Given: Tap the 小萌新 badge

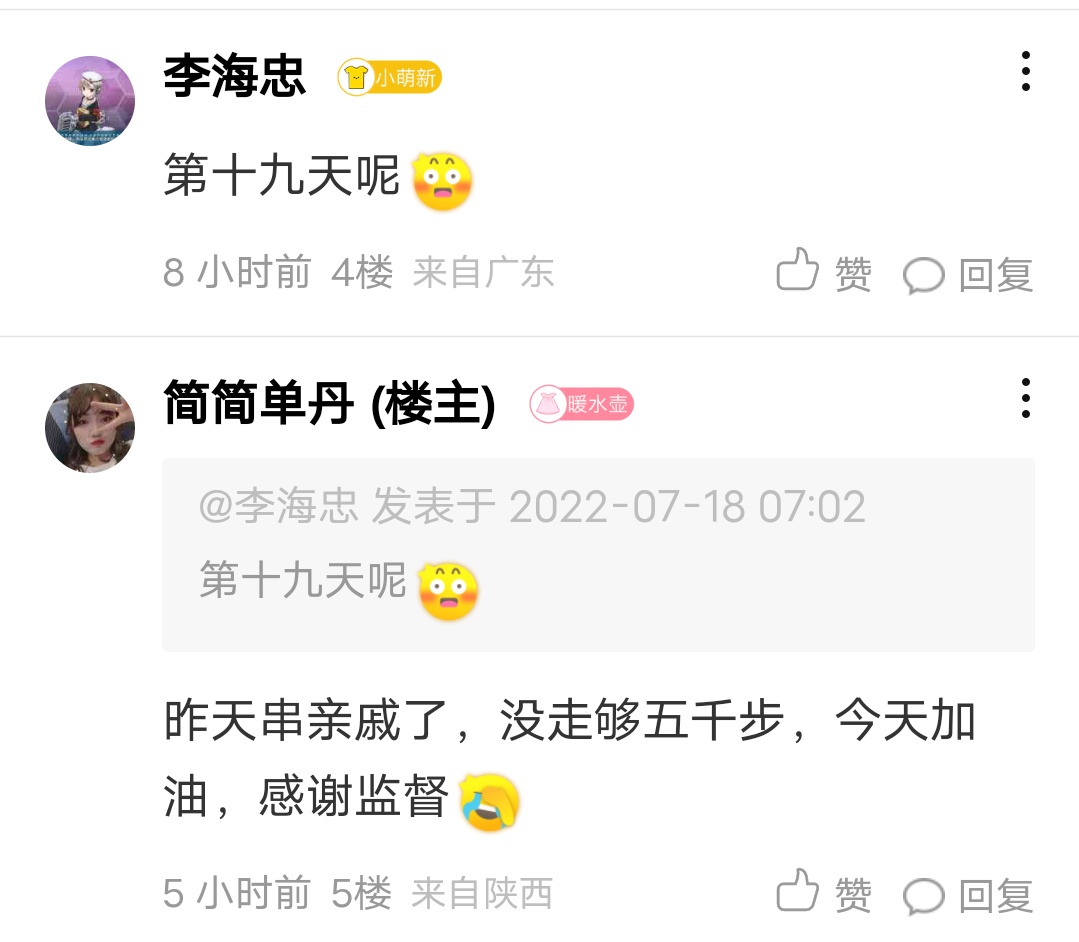Looking at the screenshot, I should click(389, 77).
